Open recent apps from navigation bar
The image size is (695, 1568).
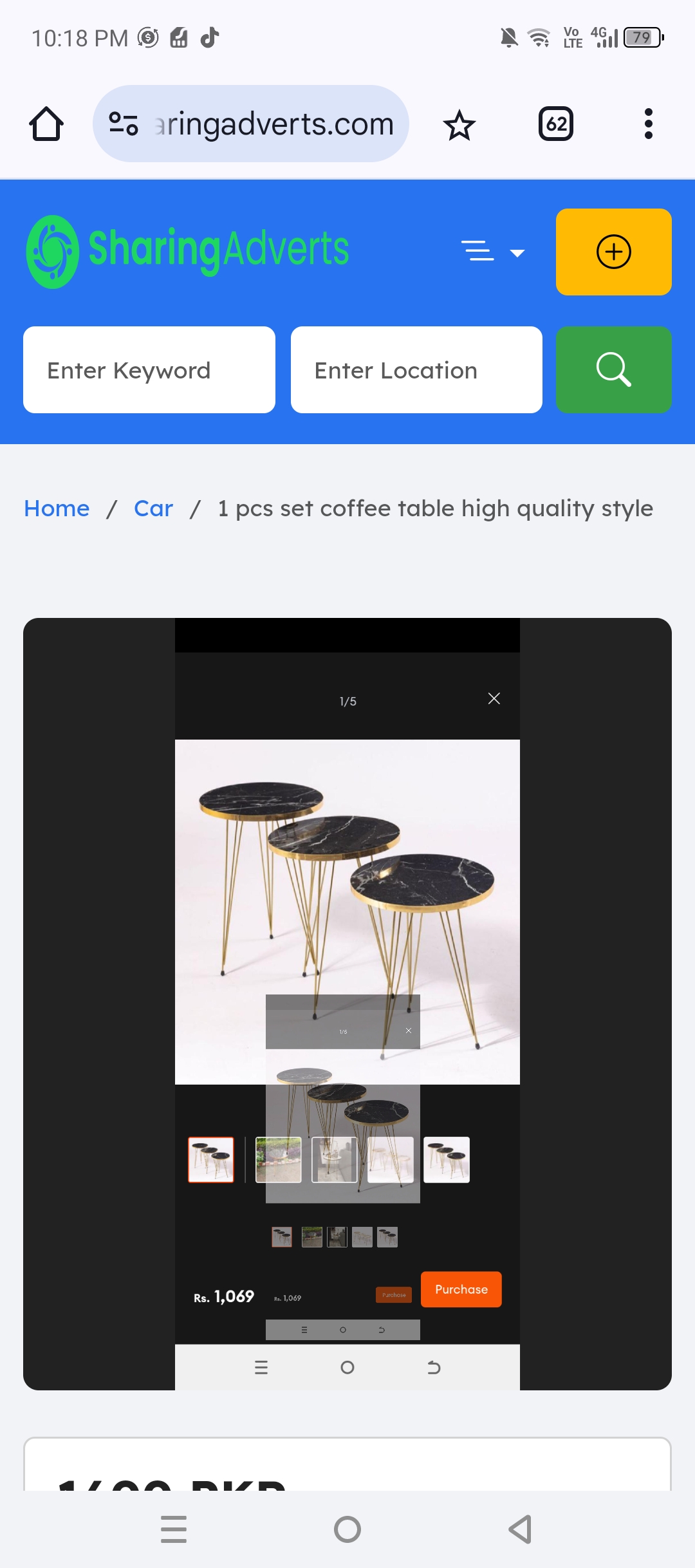174,1529
